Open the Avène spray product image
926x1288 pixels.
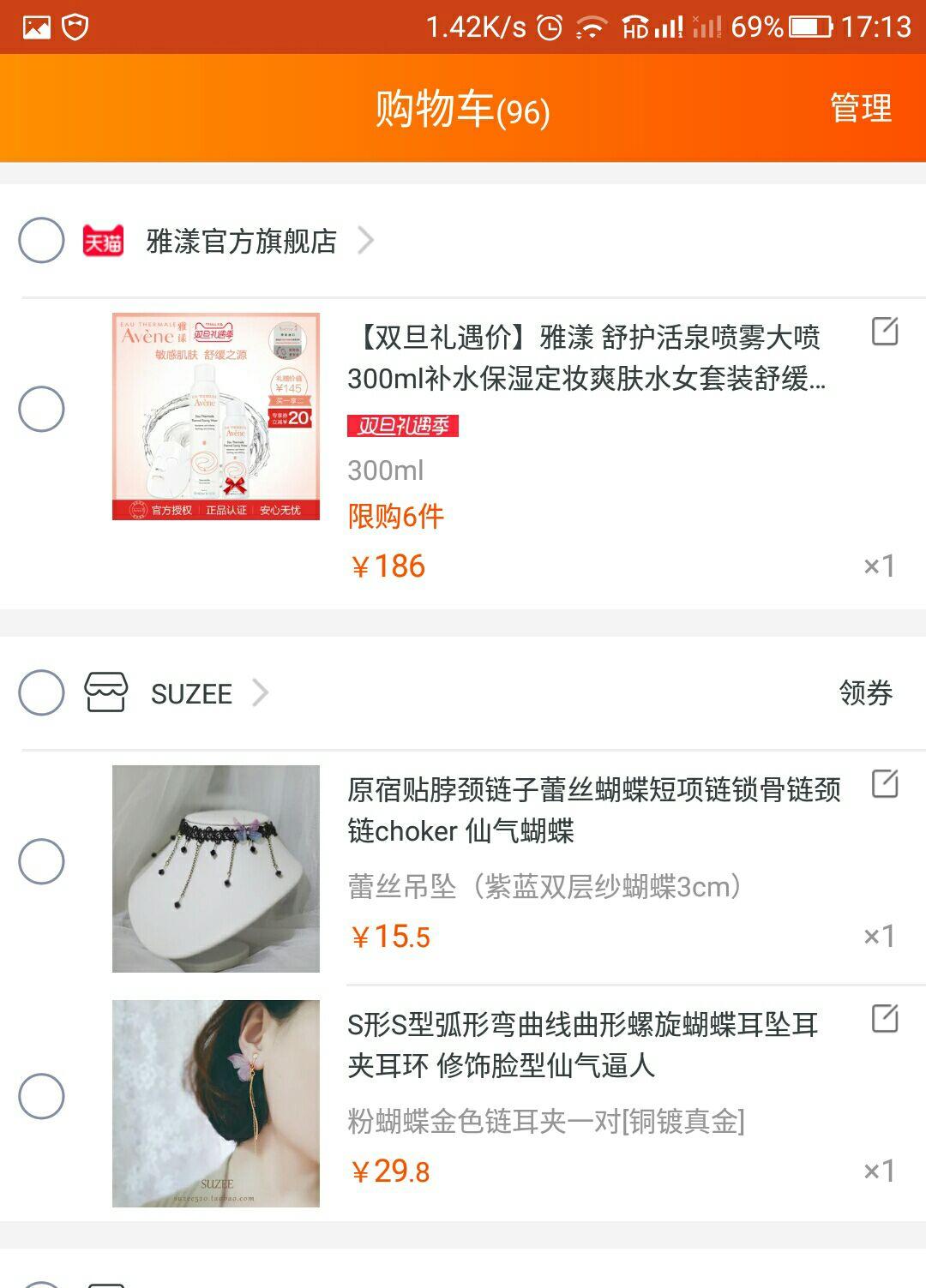coord(216,416)
